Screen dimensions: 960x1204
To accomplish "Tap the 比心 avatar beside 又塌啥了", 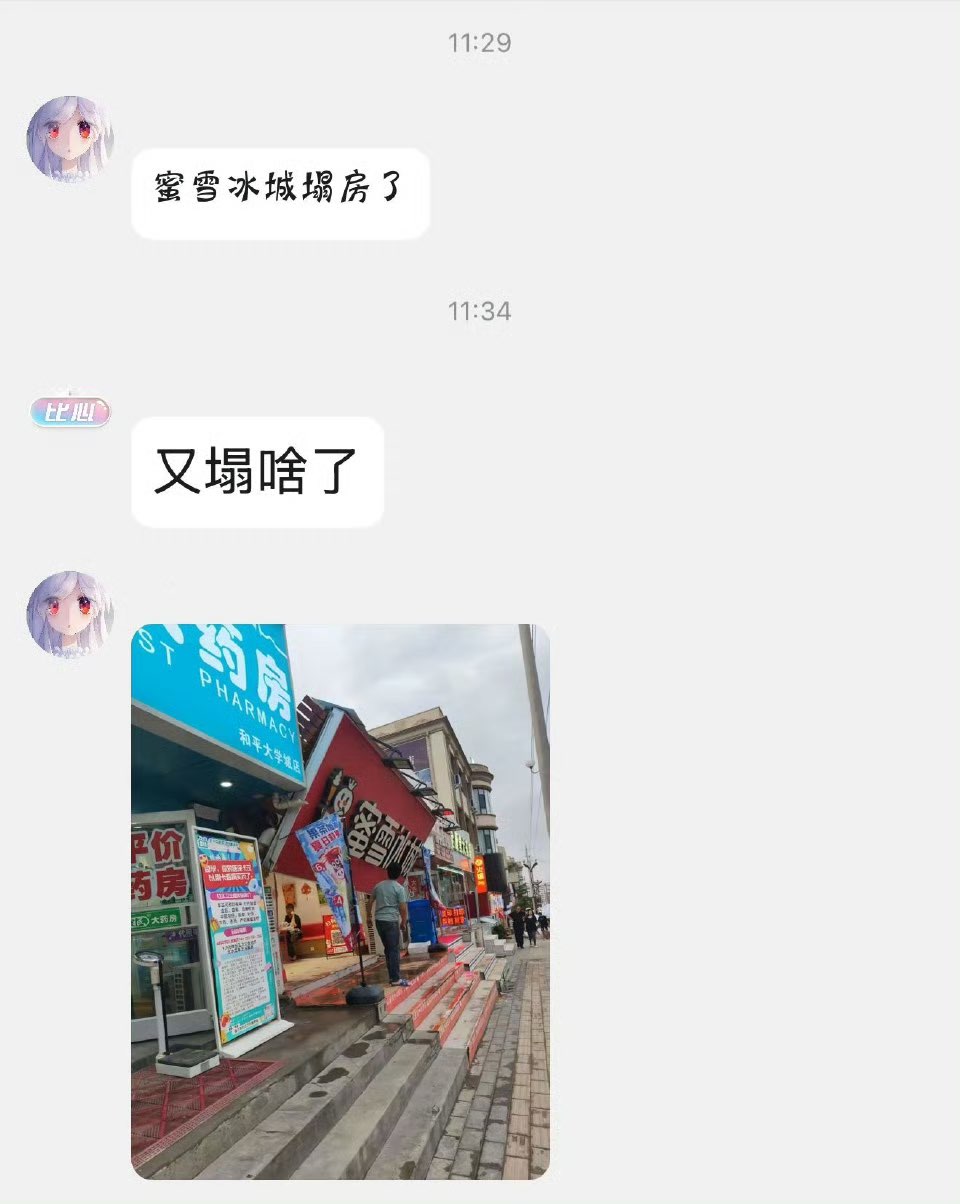I will [x=69, y=411].
